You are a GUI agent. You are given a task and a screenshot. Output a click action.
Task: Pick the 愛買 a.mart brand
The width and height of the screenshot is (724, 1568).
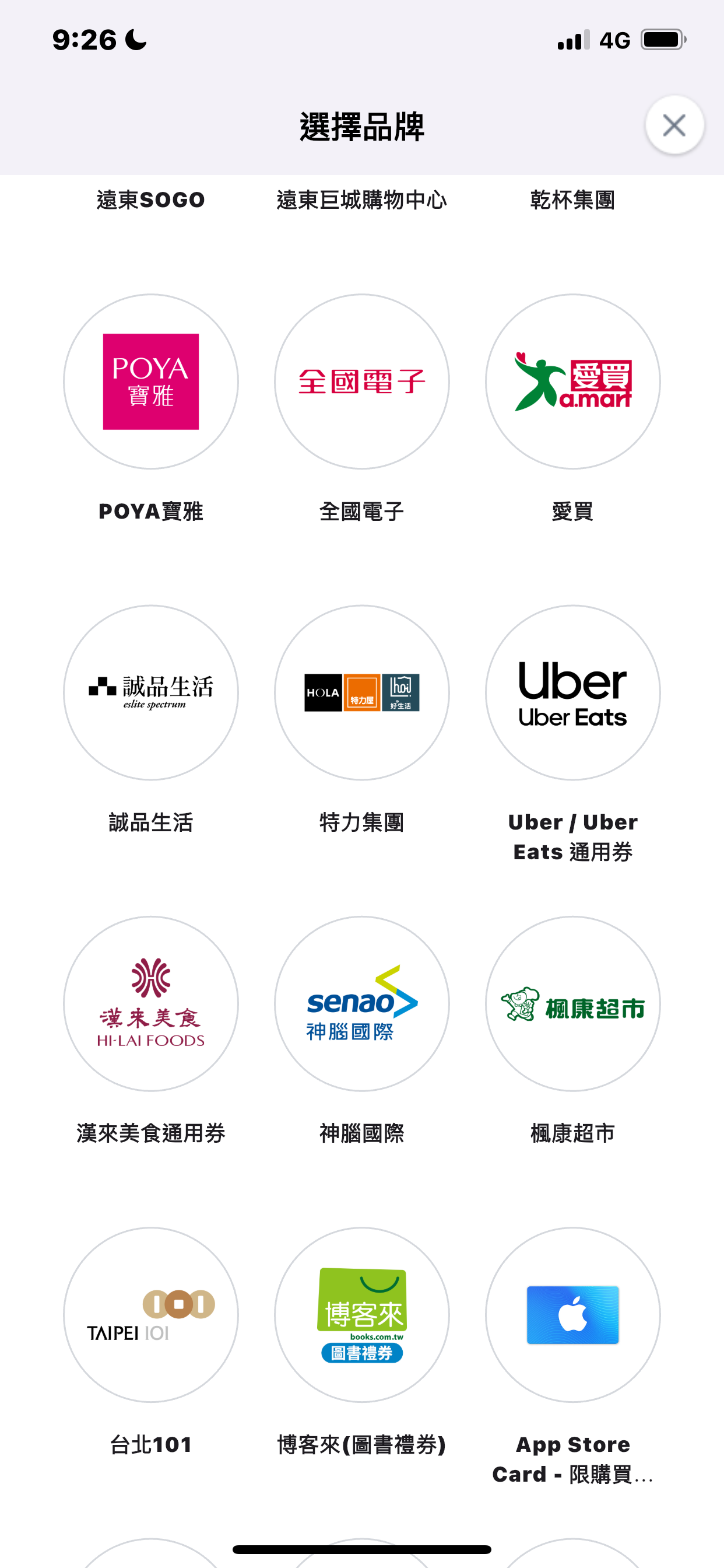pos(572,381)
